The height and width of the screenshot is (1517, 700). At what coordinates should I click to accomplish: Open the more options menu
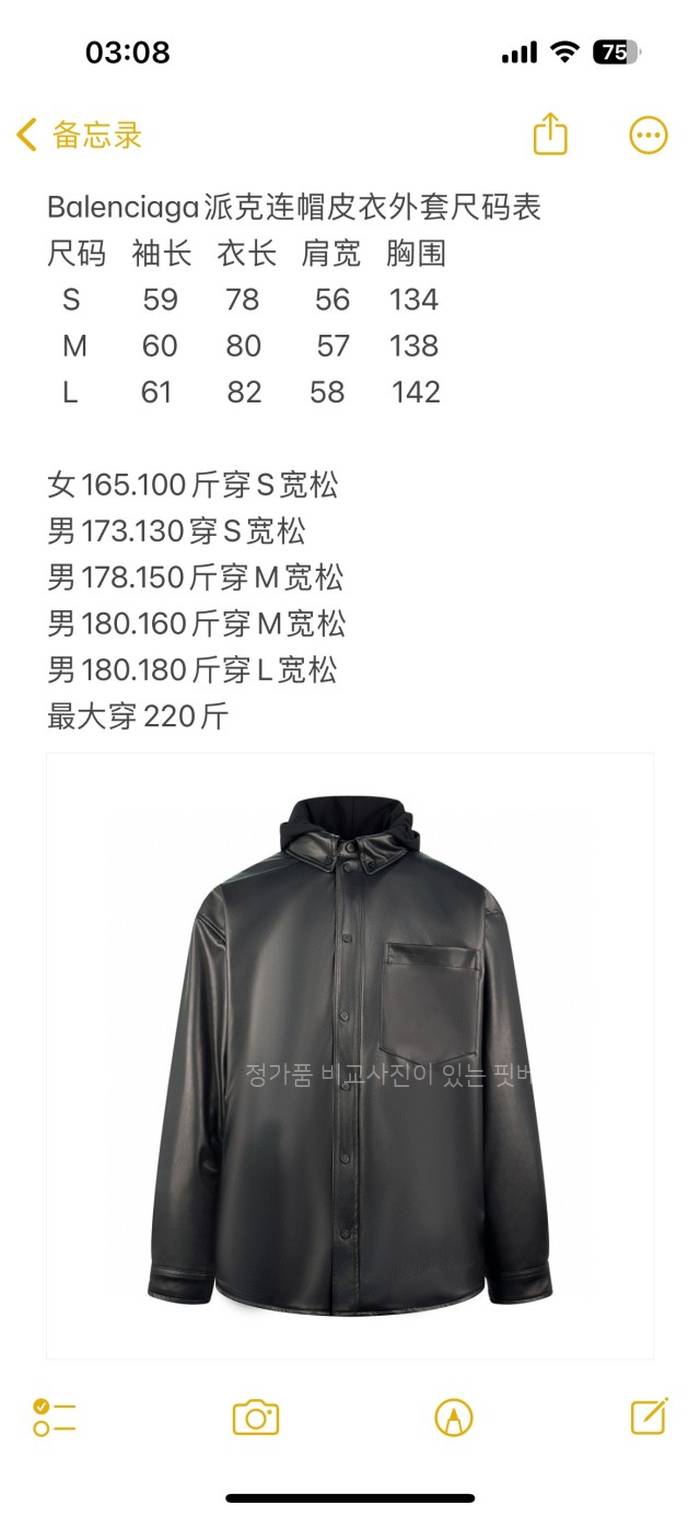648,135
